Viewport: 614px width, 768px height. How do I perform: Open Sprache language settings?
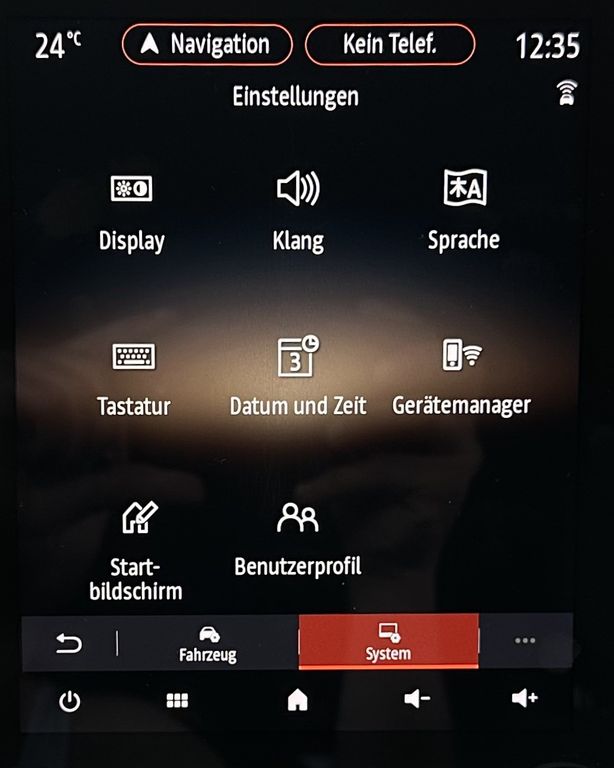click(463, 211)
